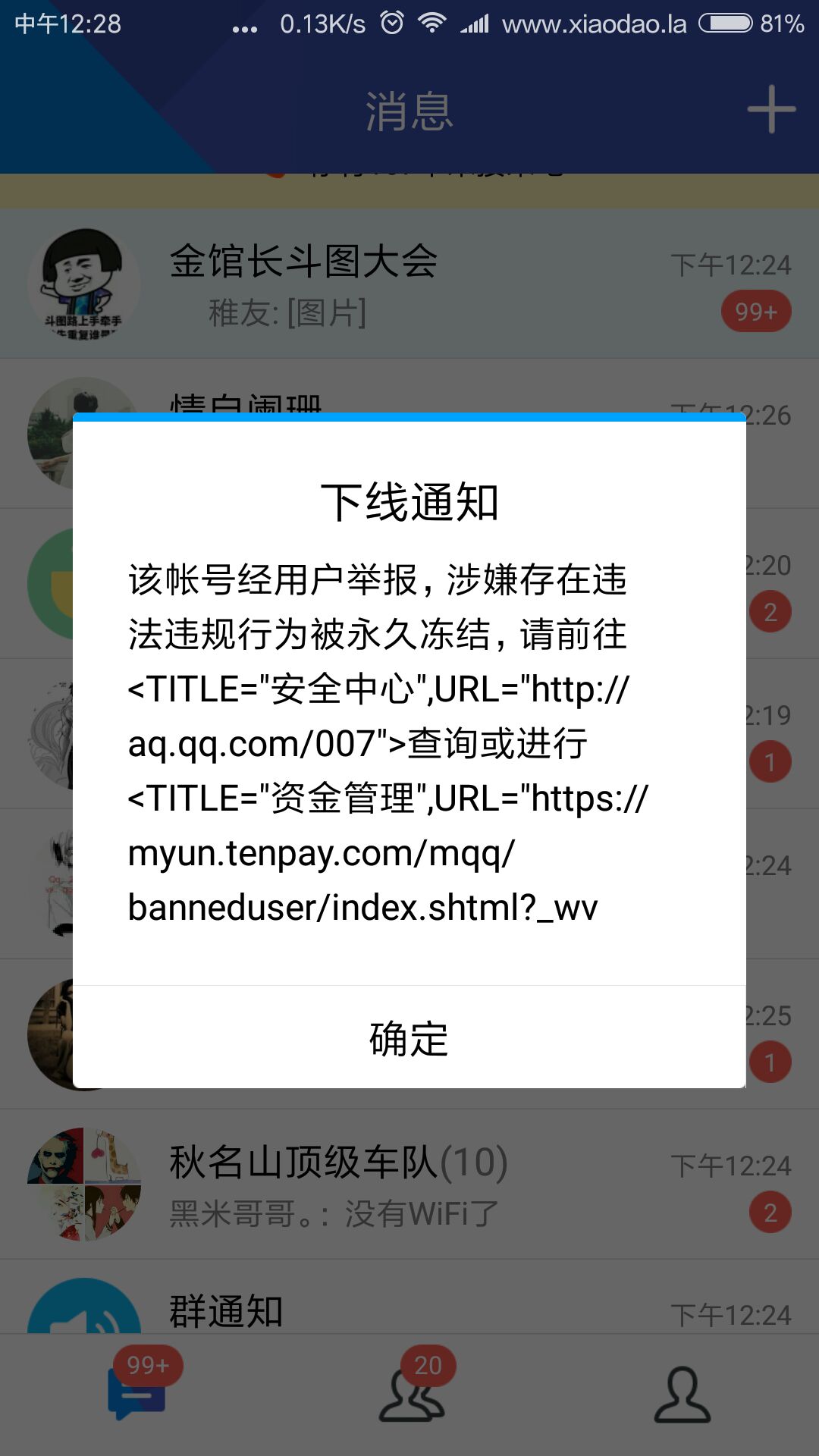Confirm the 下线通知 dialog with 确定

pyautogui.click(x=409, y=1039)
